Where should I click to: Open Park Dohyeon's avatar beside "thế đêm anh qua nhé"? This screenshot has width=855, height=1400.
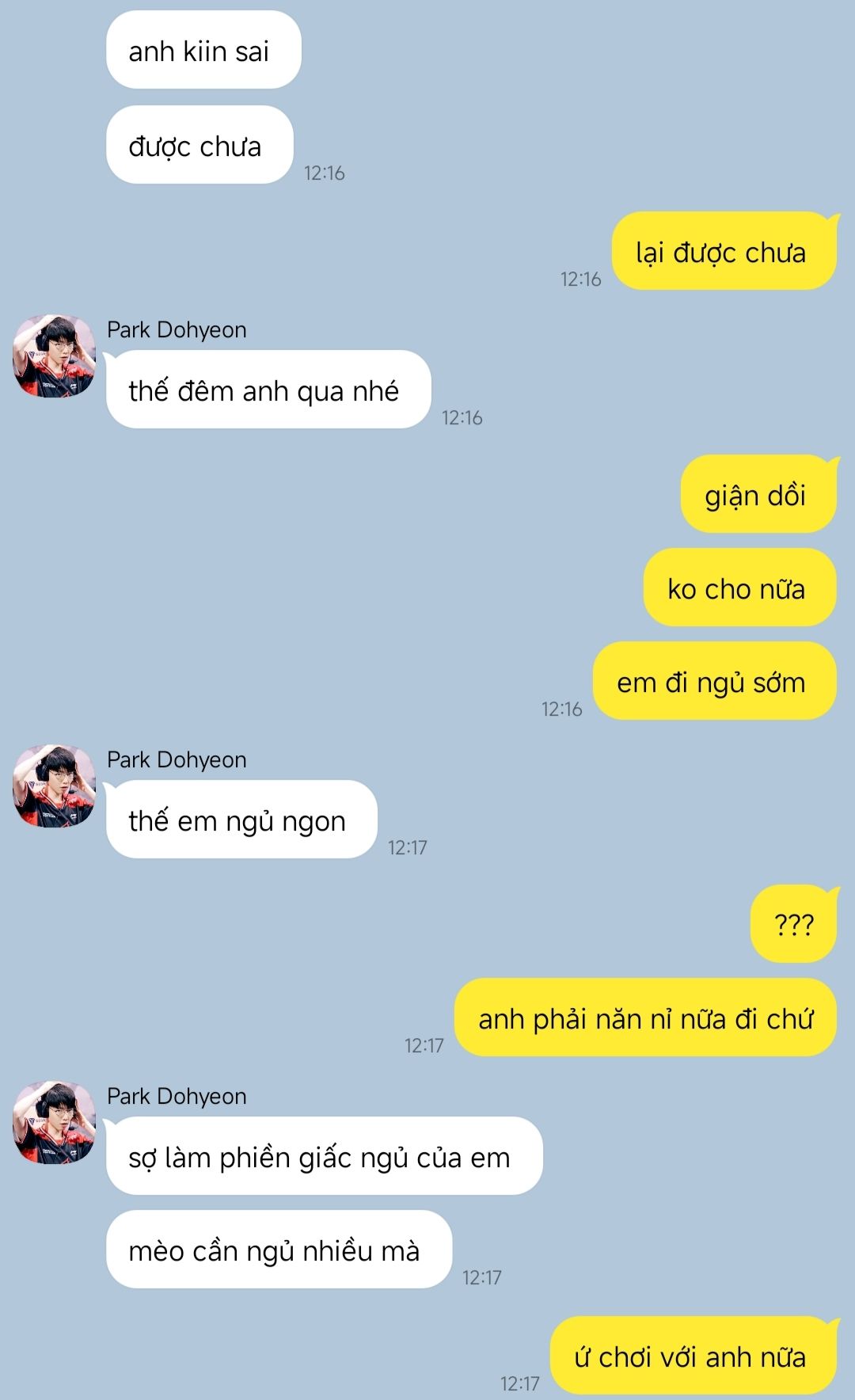coord(54,356)
